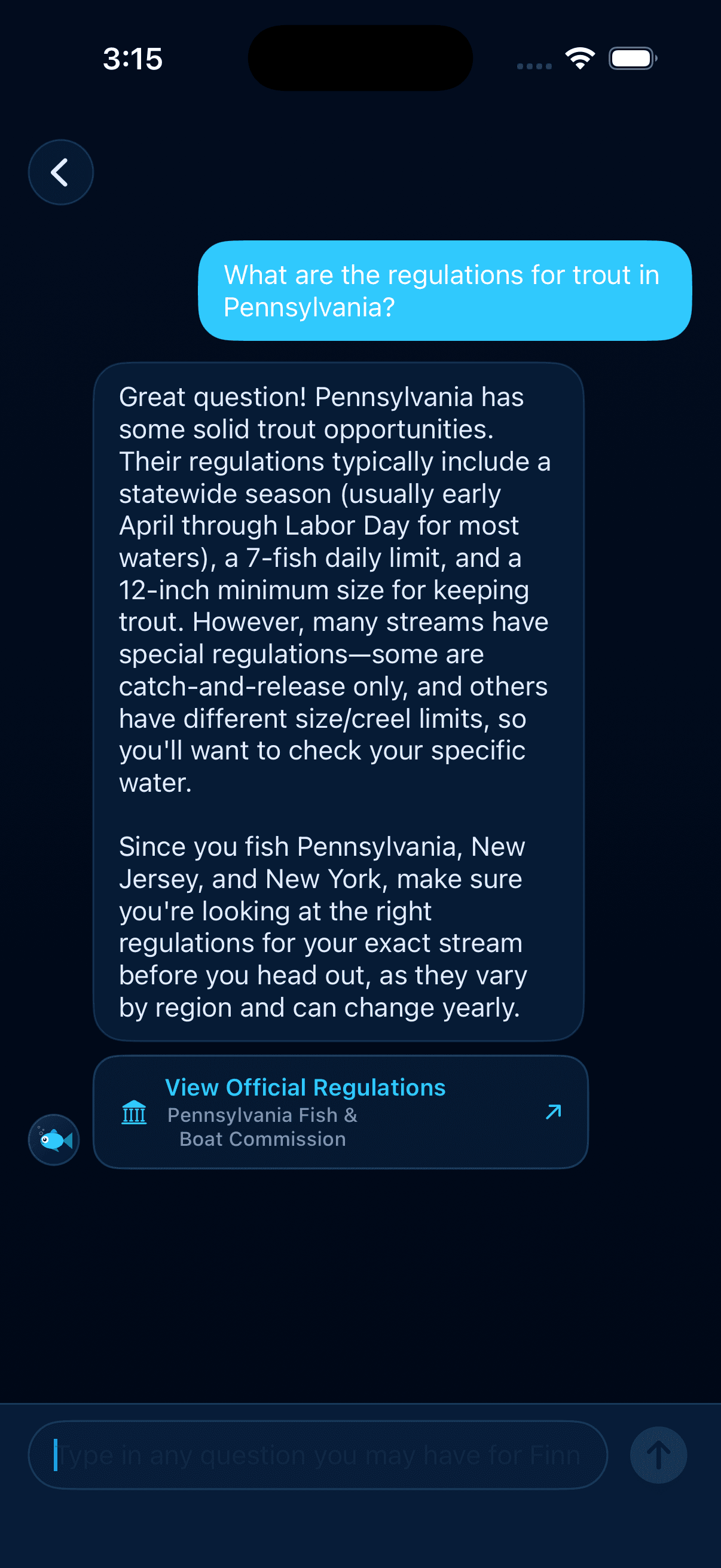
Task: Click the 3:15 clock in status bar
Action: (x=133, y=58)
